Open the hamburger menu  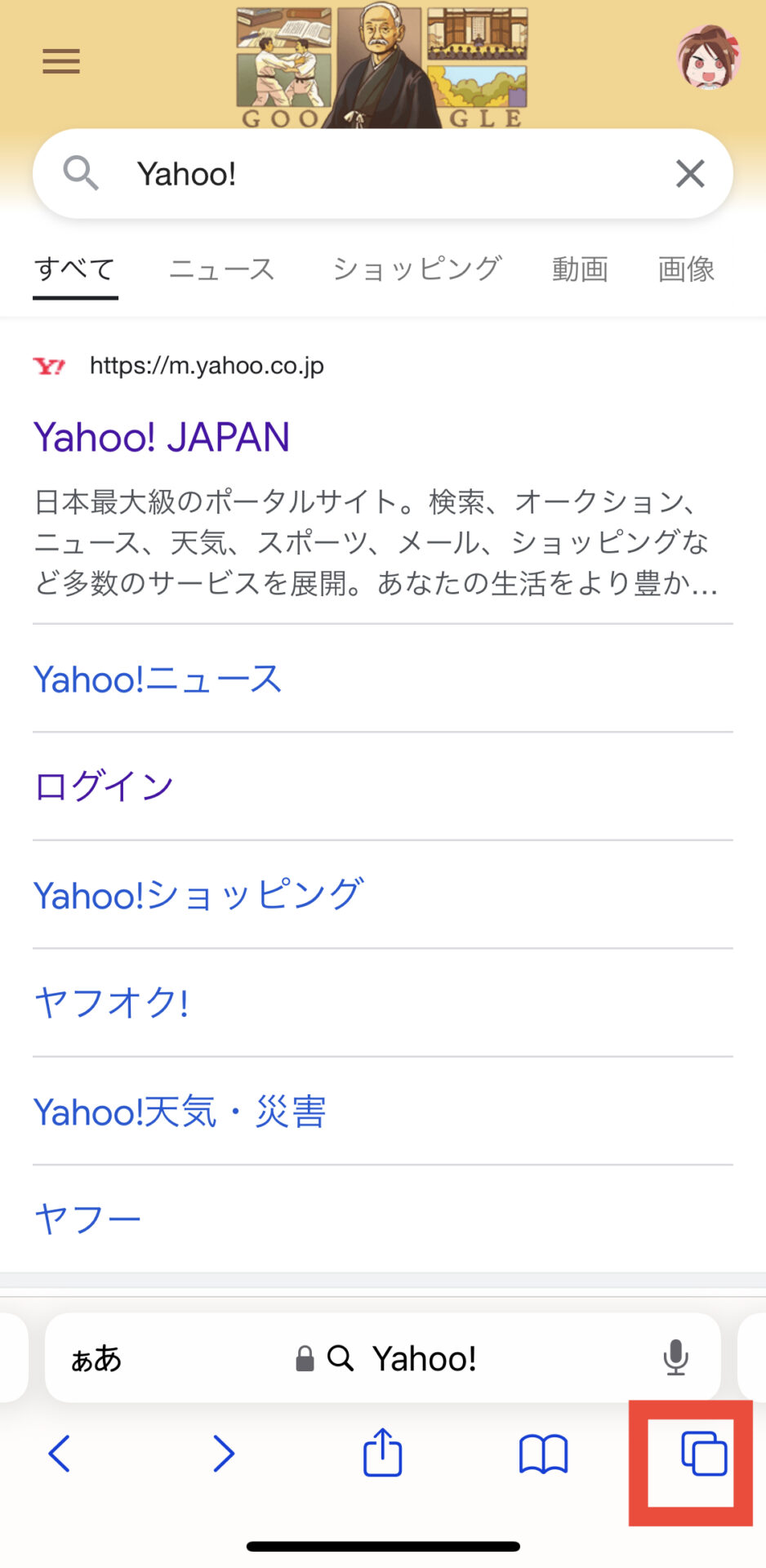(61, 61)
